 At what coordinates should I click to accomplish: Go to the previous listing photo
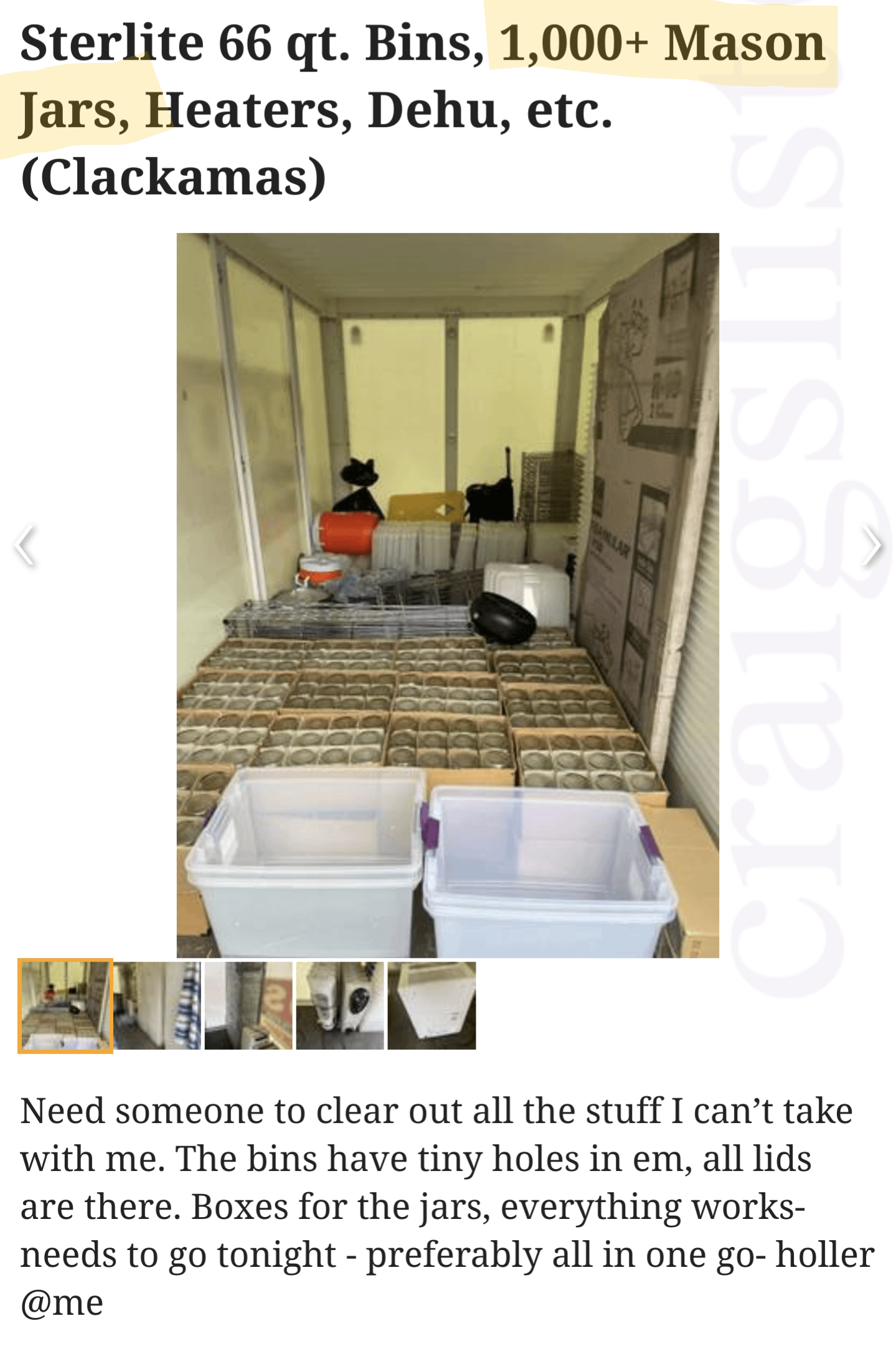[x=25, y=546]
